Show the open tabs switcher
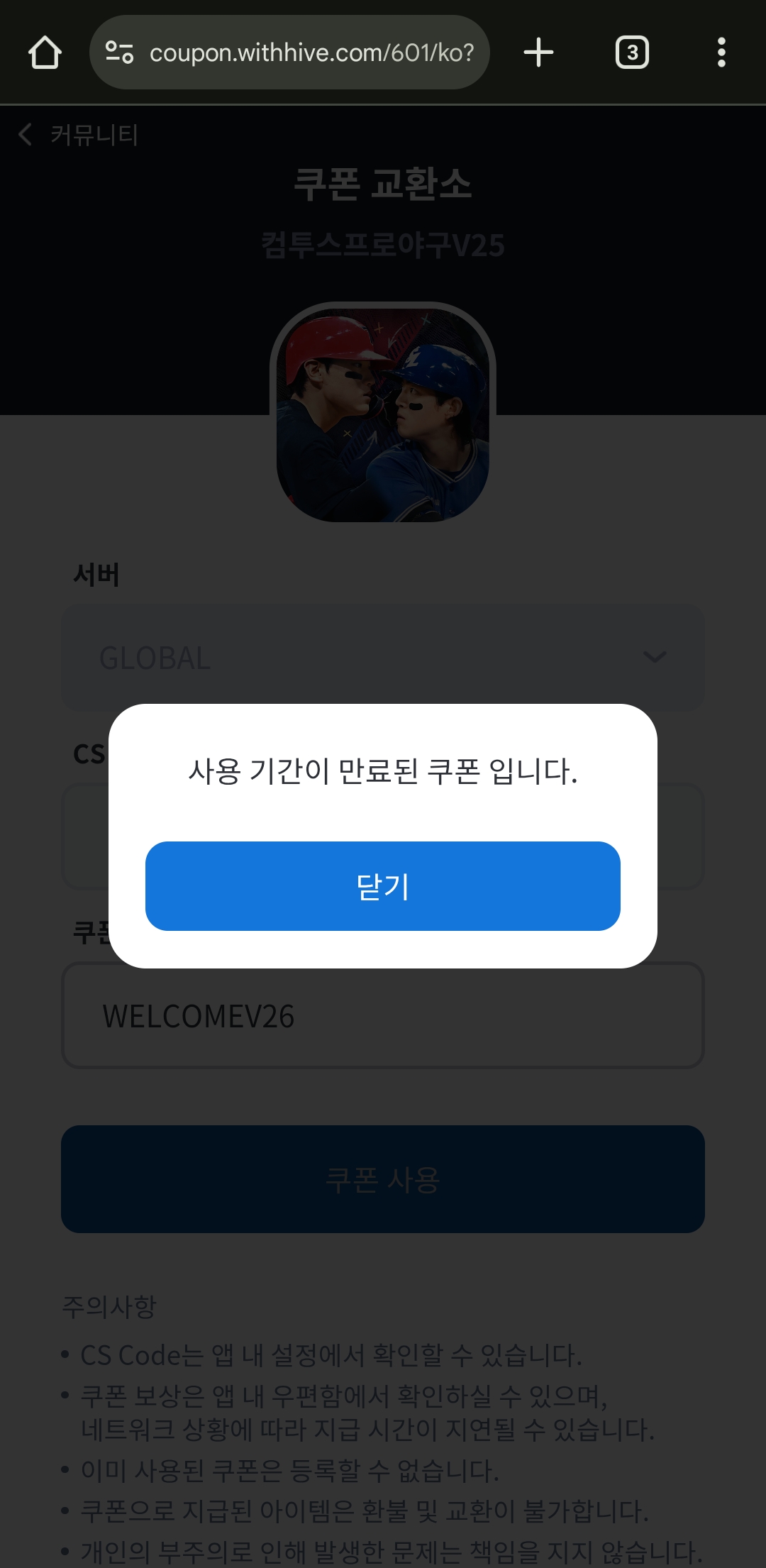Viewport: 766px width, 1568px height. click(632, 53)
